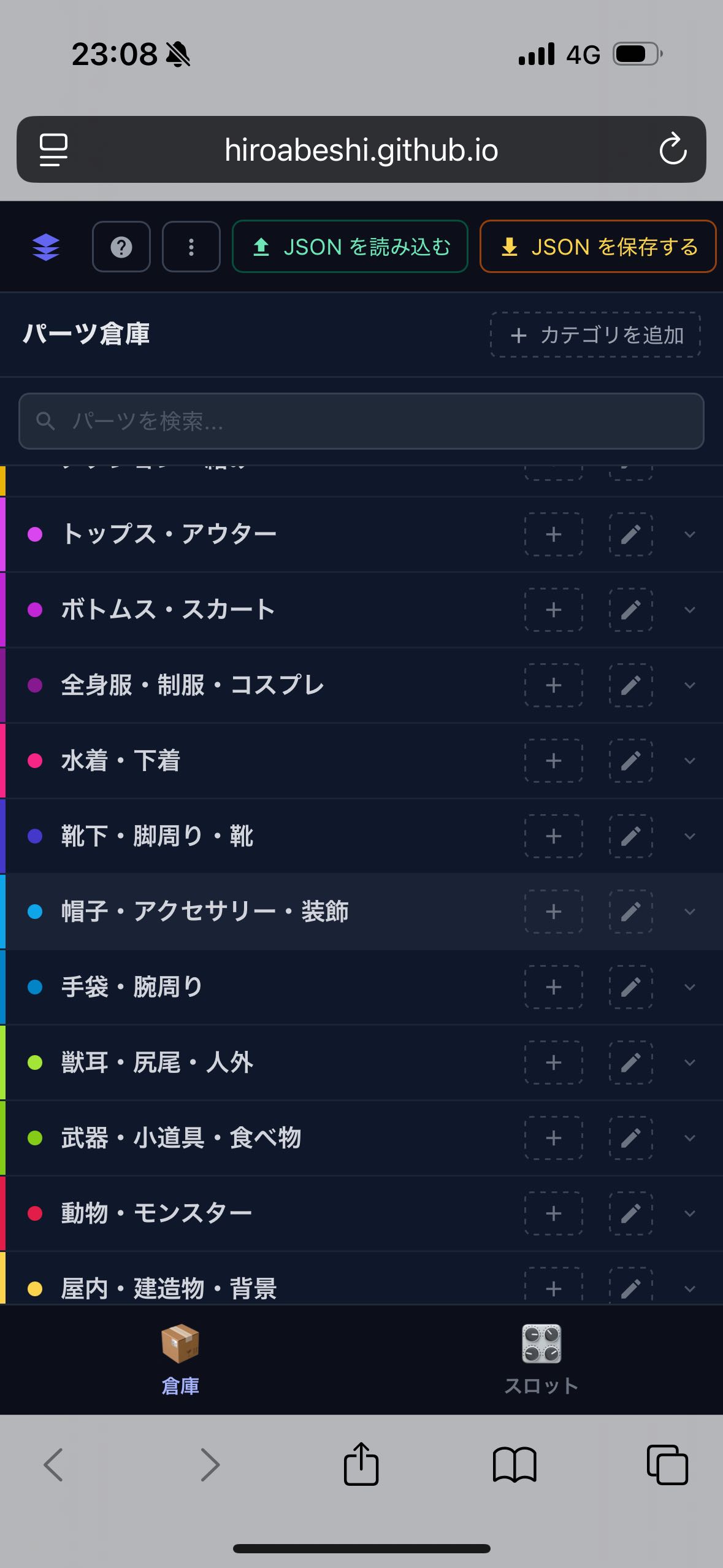Viewport: 723px width, 1568px height.
Task: Open the help question mark button
Action: click(121, 247)
